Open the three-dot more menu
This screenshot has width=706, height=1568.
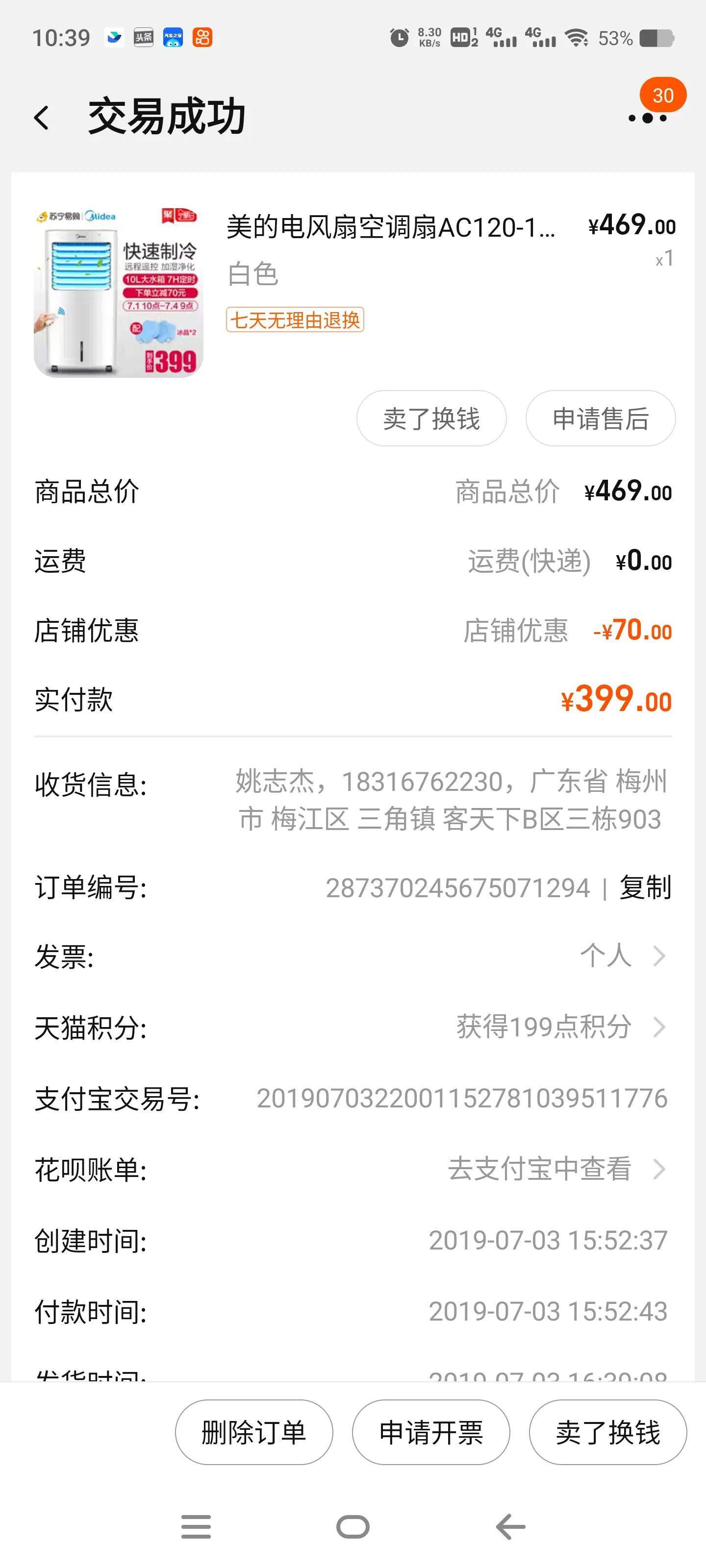648,118
